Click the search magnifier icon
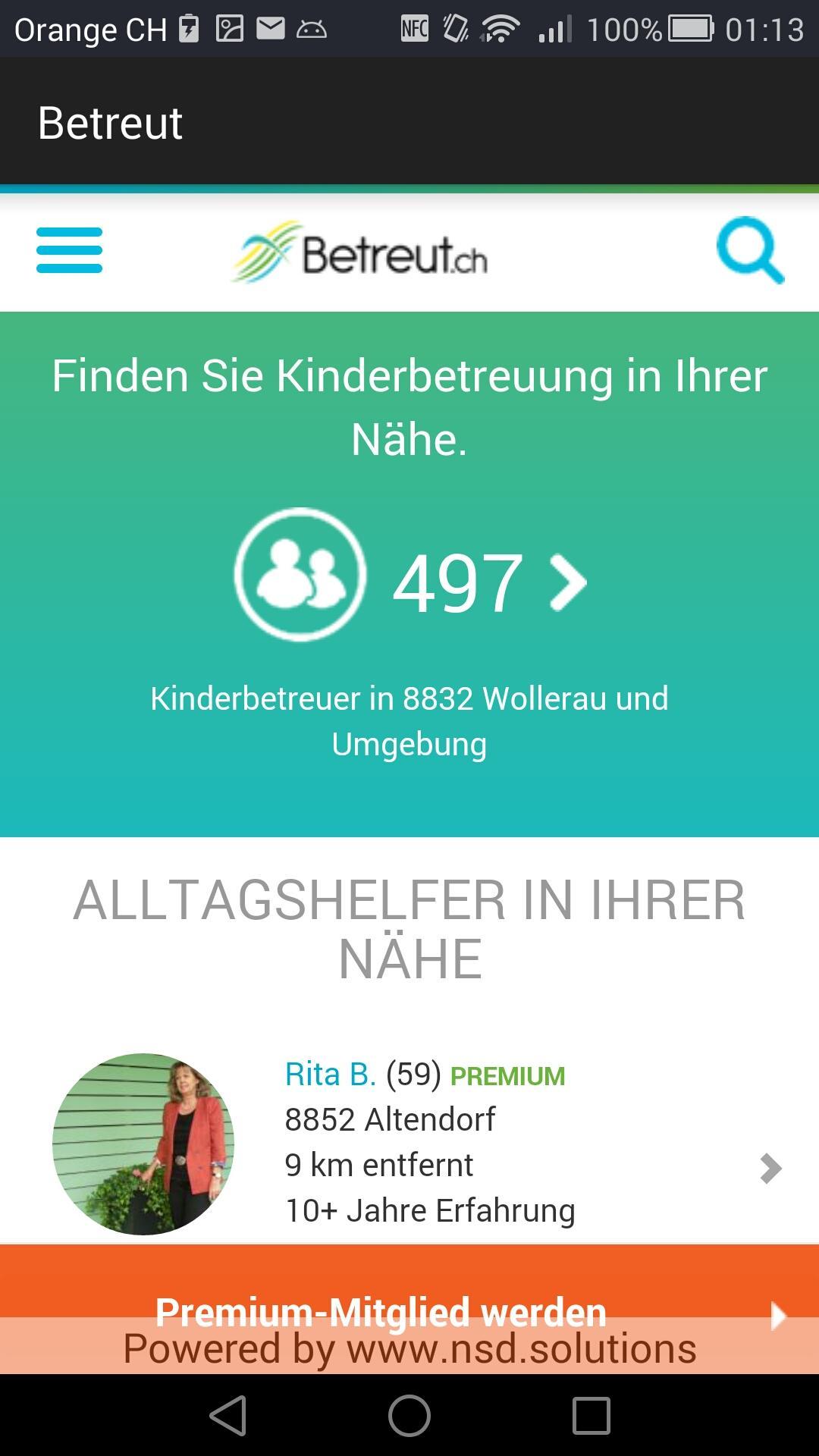The width and height of the screenshot is (819, 1456). 752,253
